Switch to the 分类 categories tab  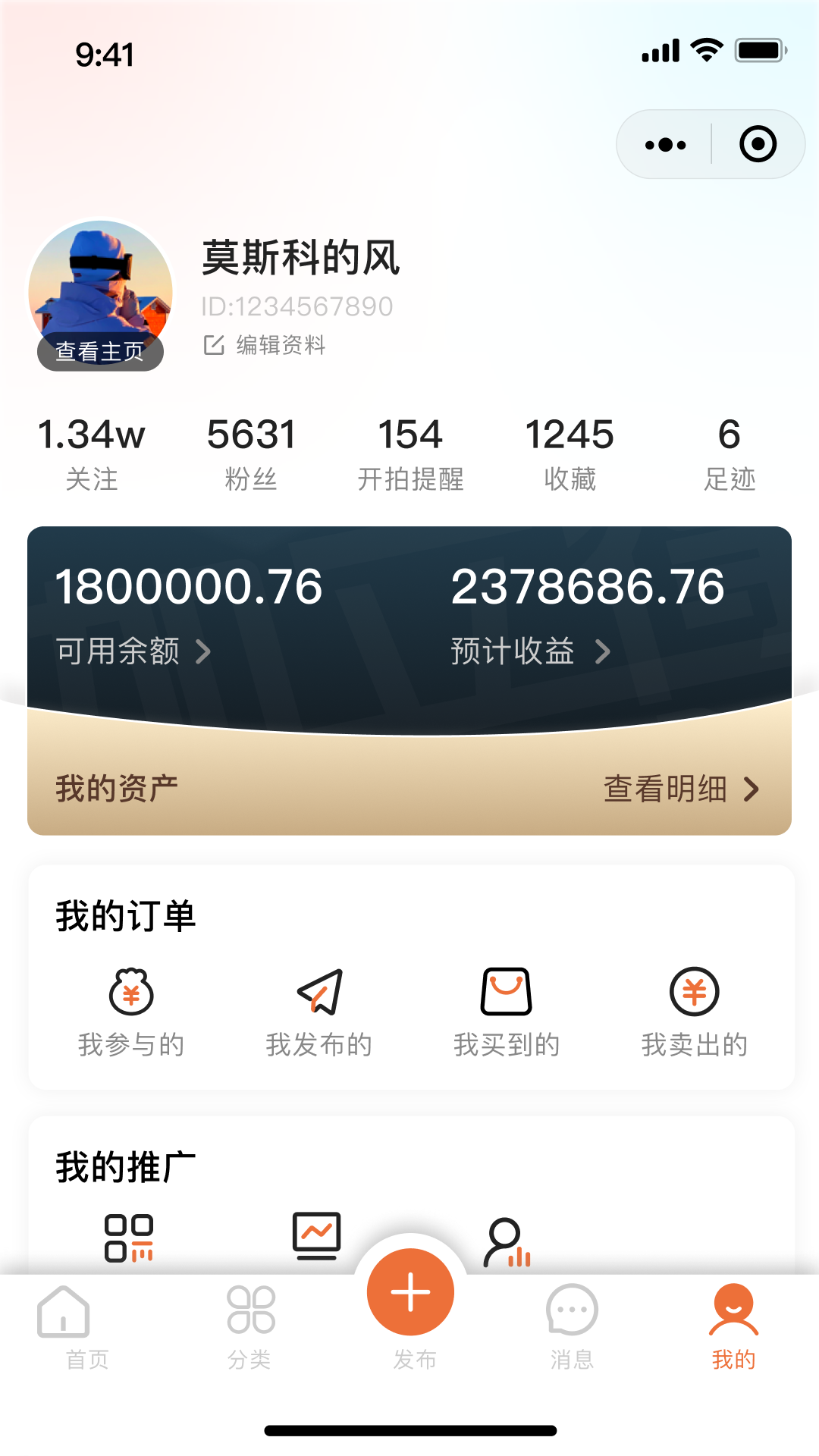(250, 1327)
